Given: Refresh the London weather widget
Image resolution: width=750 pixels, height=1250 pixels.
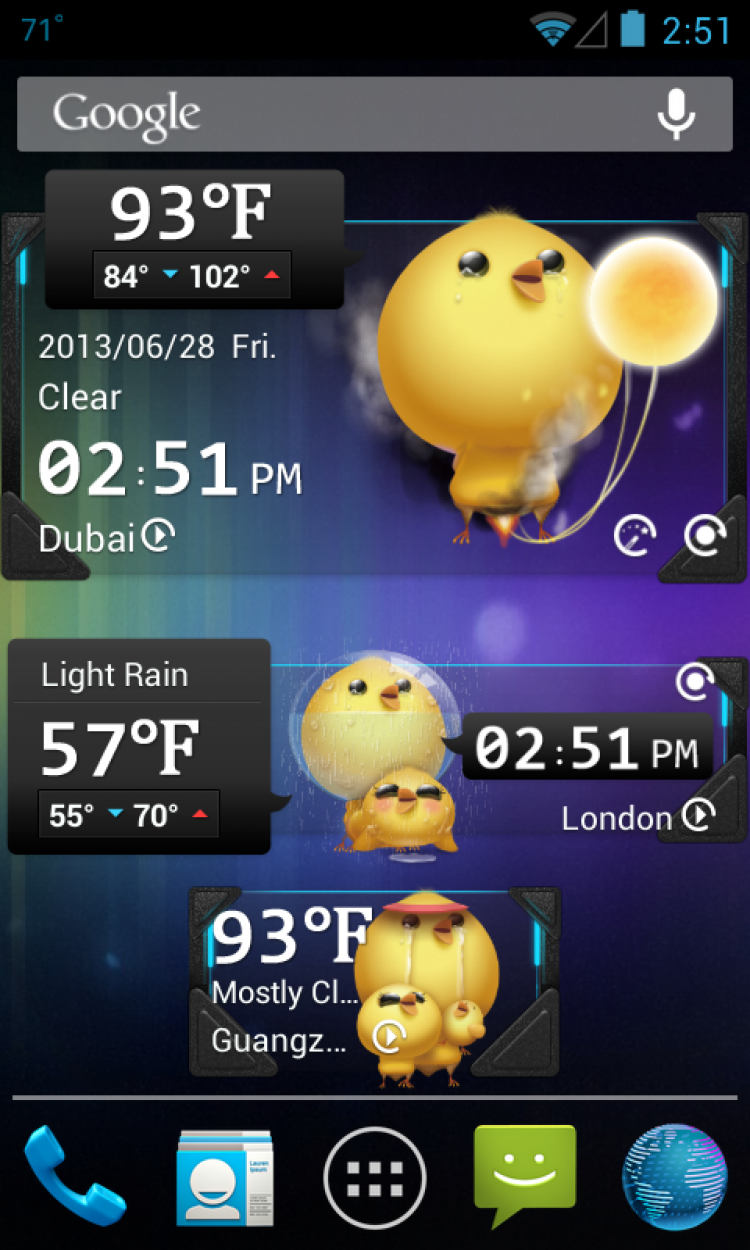Looking at the screenshot, I should tap(693, 682).
